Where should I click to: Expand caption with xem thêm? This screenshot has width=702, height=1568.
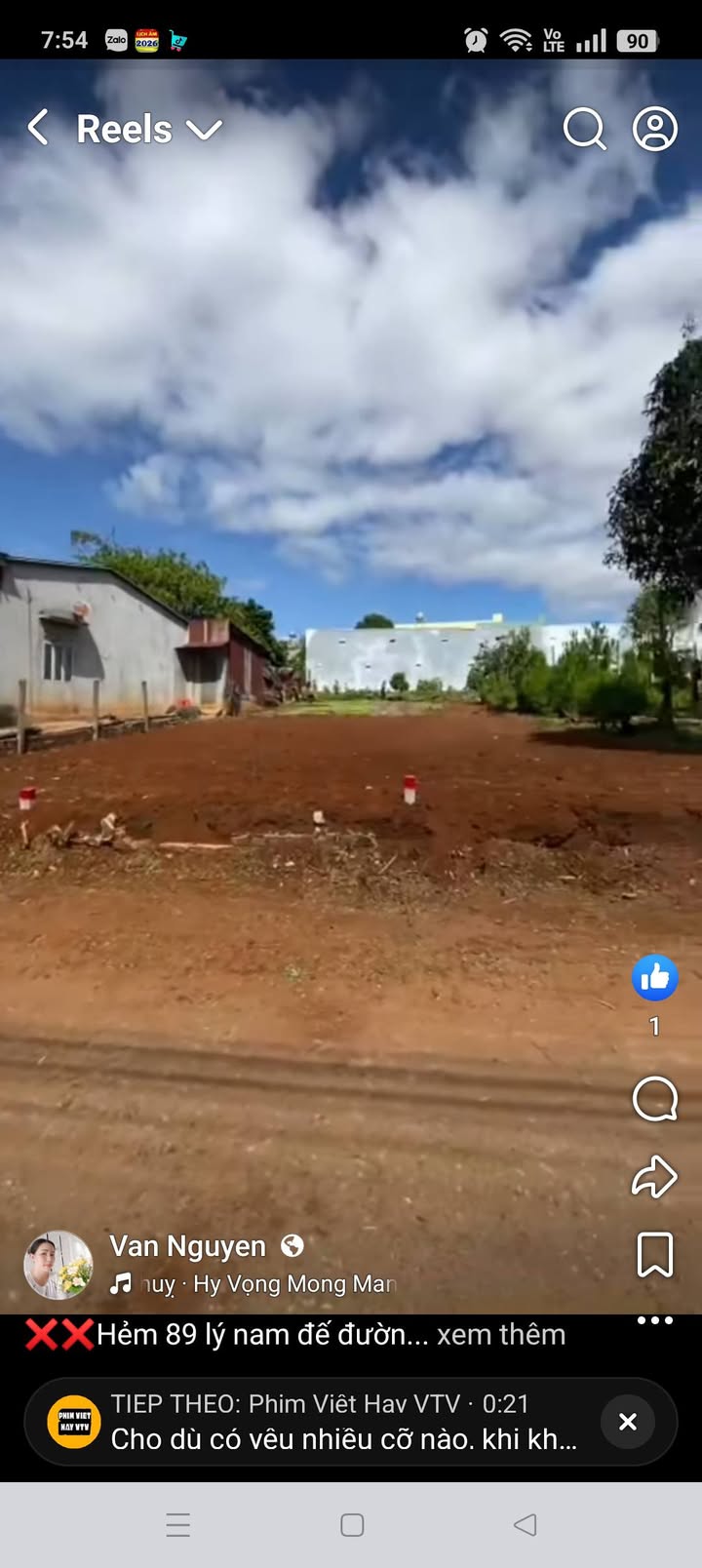[501, 1334]
